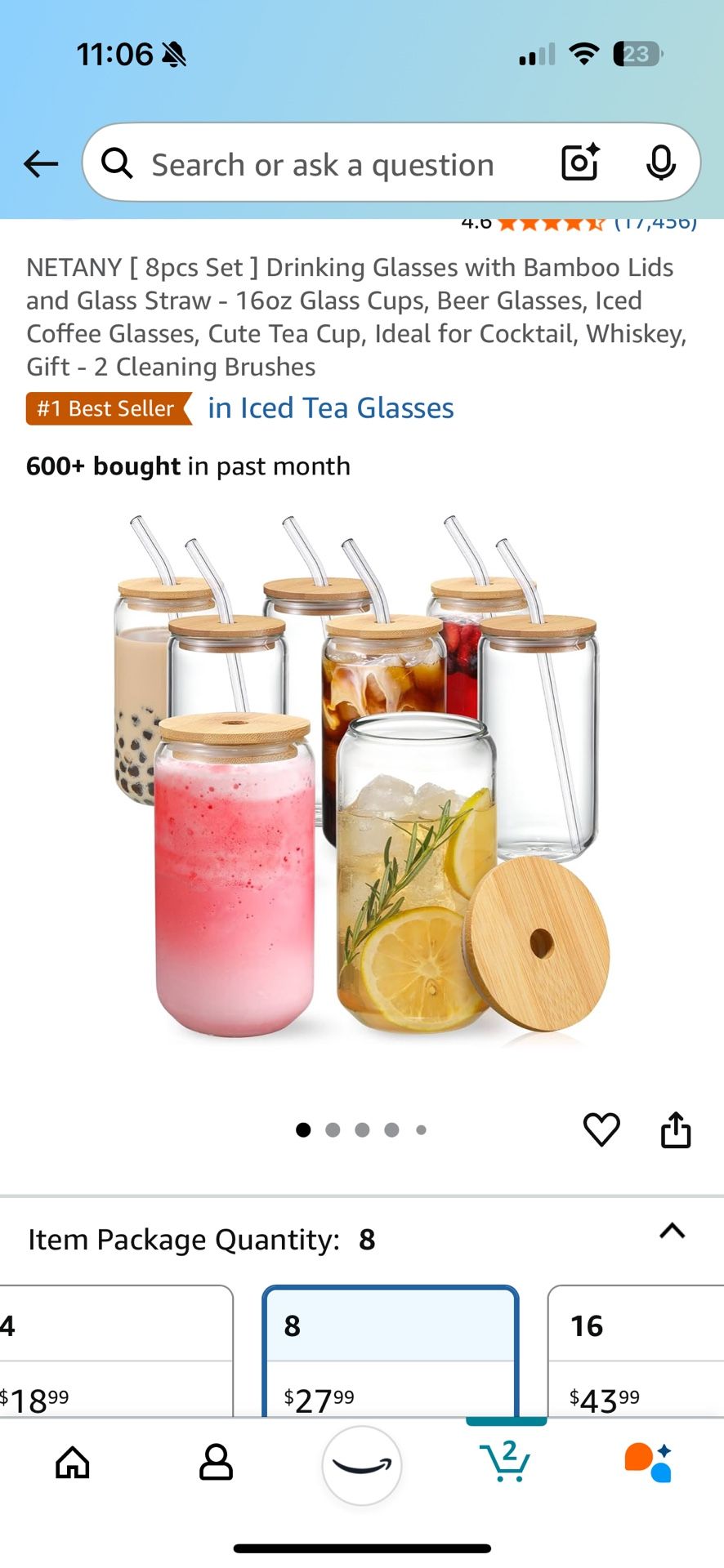Tap the search or ask a question field
This screenshot has width=724, height=1568.
point(322,165)
